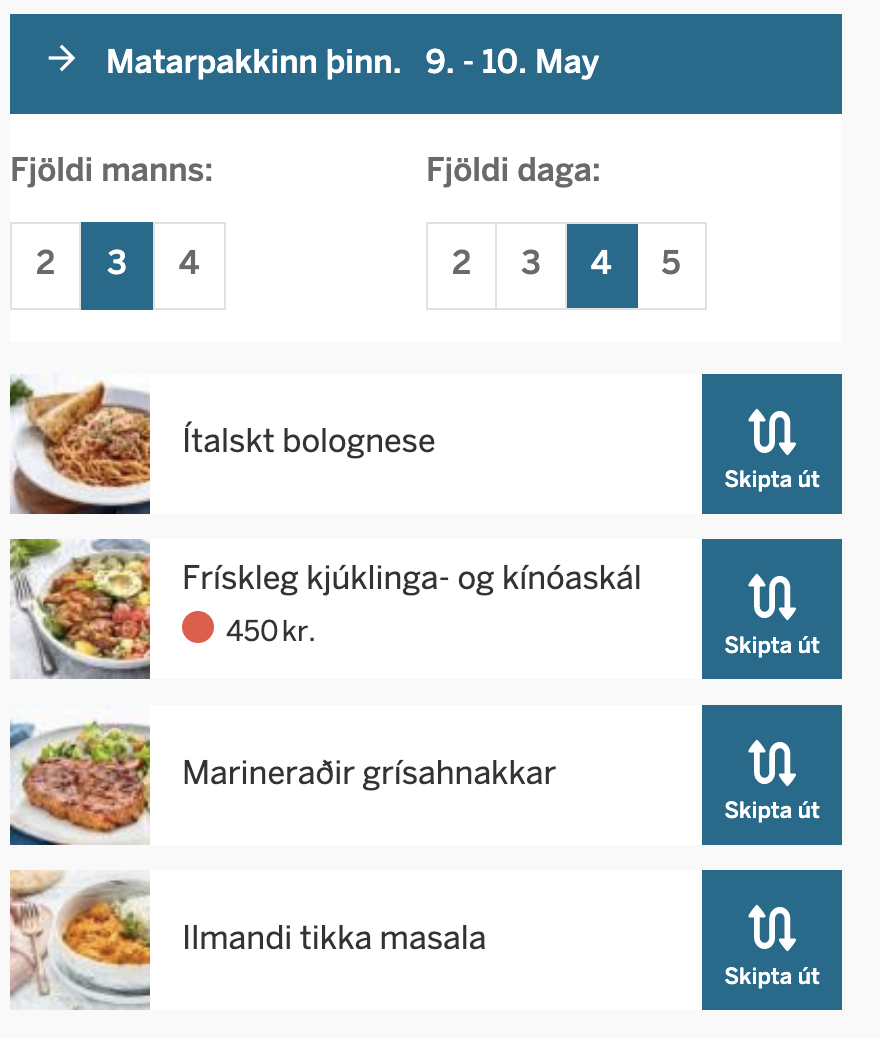Set Fjöldi daga to 2
The image size is (880, 1038).
pos(461,265)
